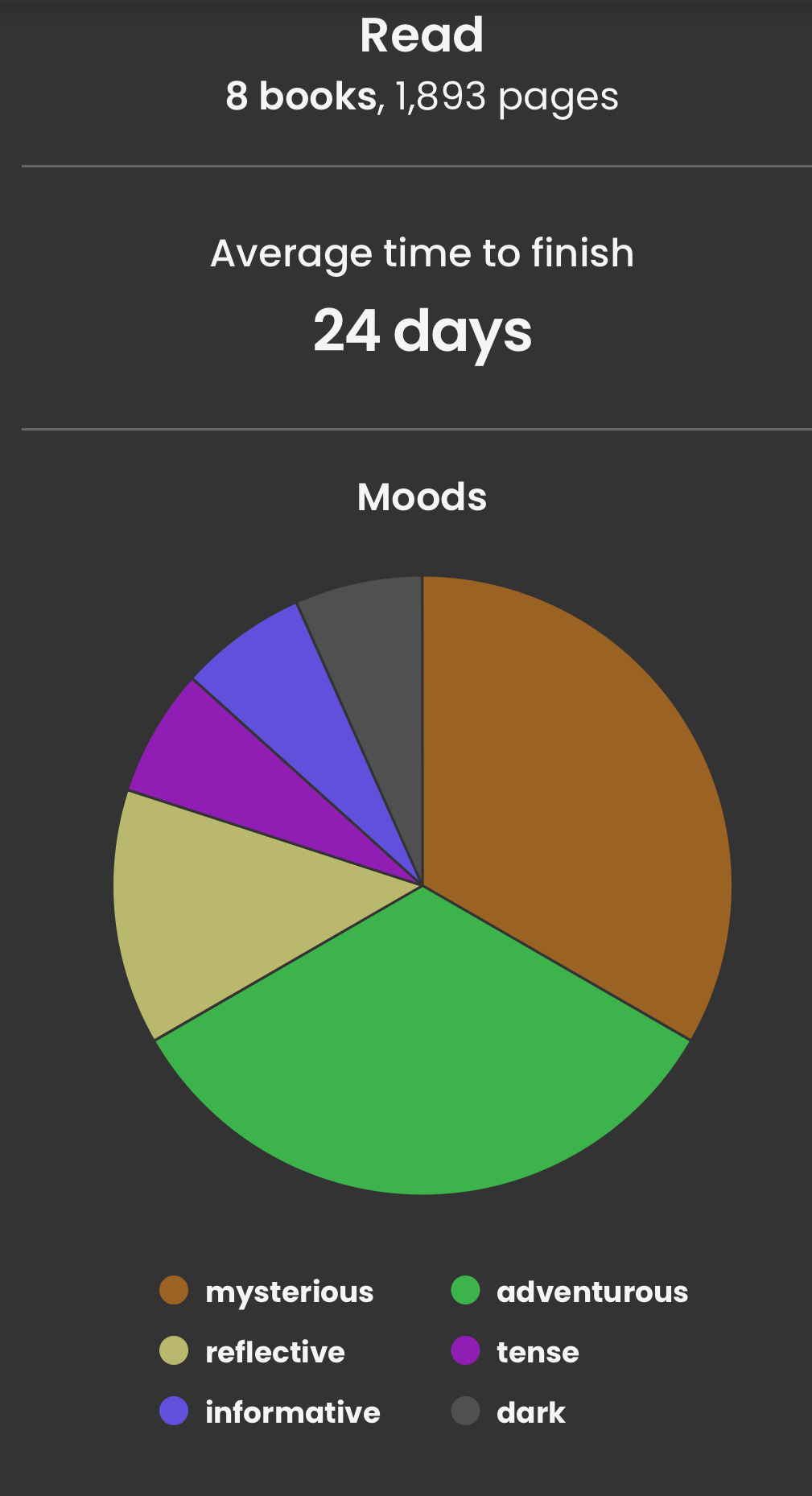The height and width of the screenshot is (1496, 812).
Task: Toggle the mysterious legend item
Action: 266,1292
